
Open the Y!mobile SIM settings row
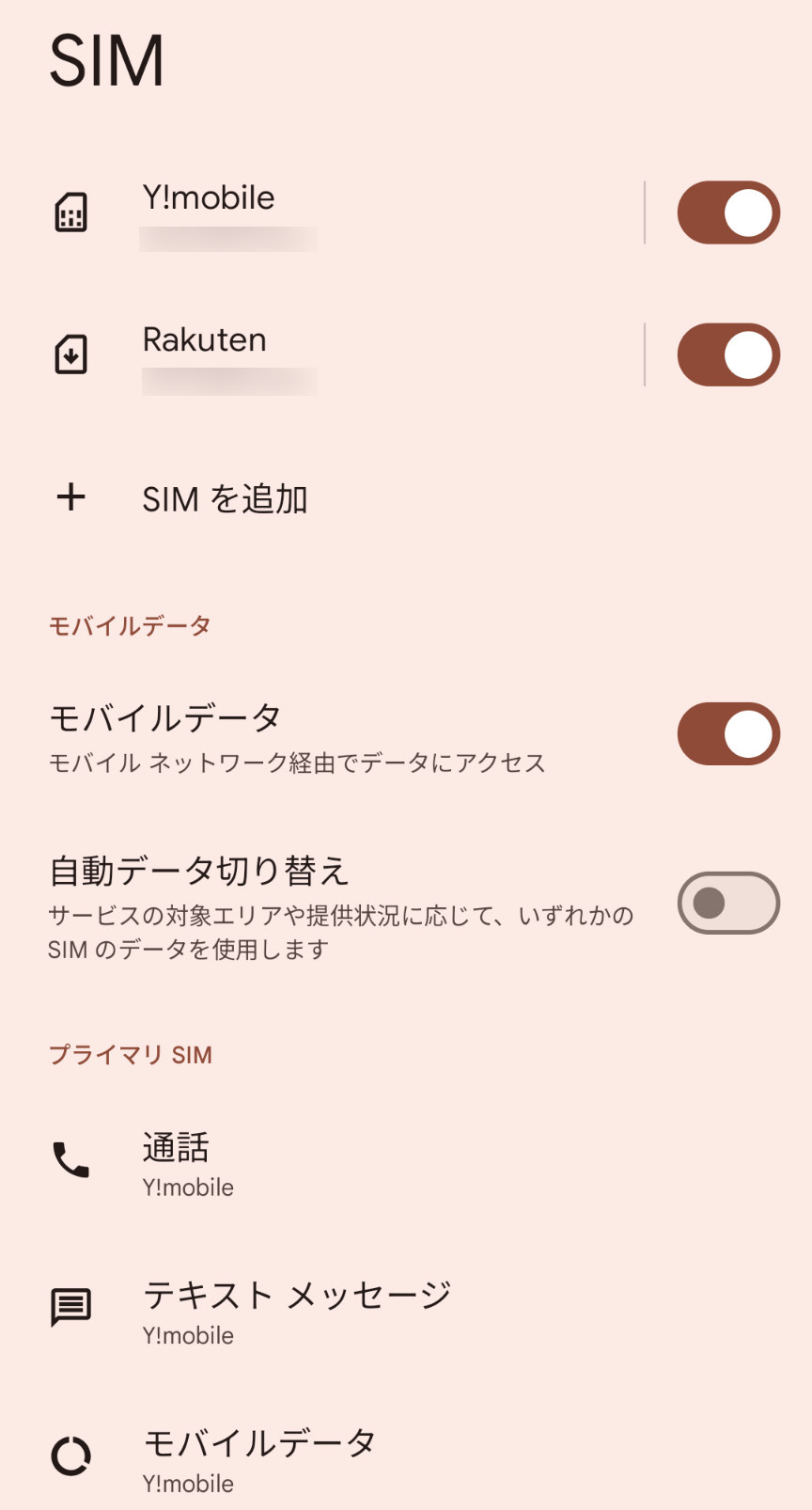point(322,213)
